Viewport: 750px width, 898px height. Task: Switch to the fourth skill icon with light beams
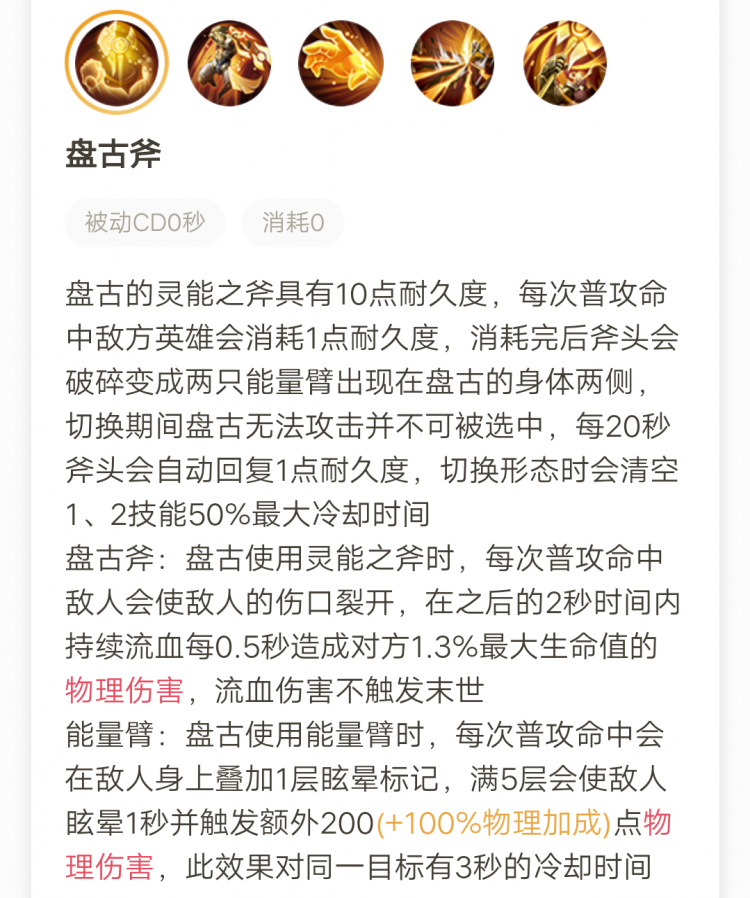click(x=452, y=62)
